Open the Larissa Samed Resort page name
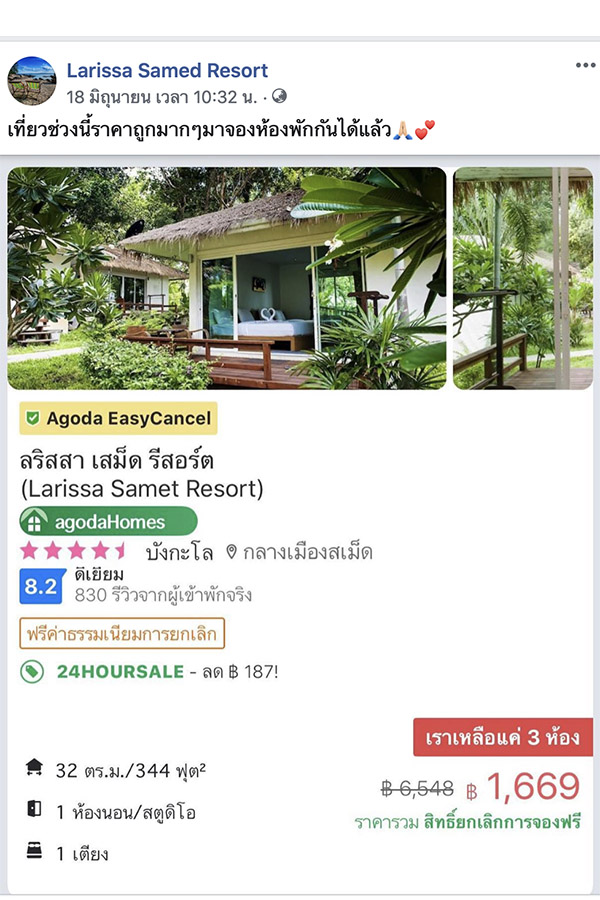600x900 pixels. point(167,71)
